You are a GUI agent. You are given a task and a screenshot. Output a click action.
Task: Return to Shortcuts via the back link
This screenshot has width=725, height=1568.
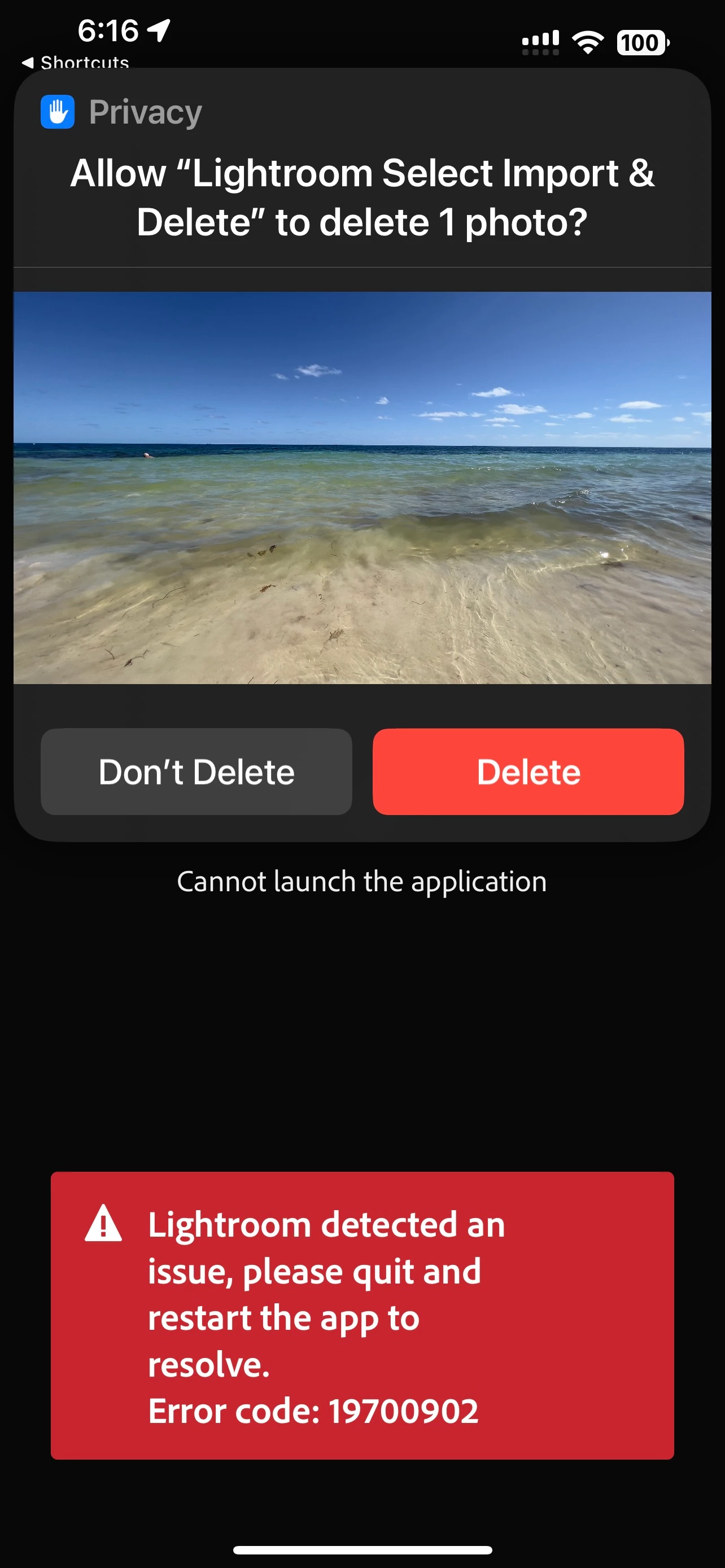coord(76,62)
